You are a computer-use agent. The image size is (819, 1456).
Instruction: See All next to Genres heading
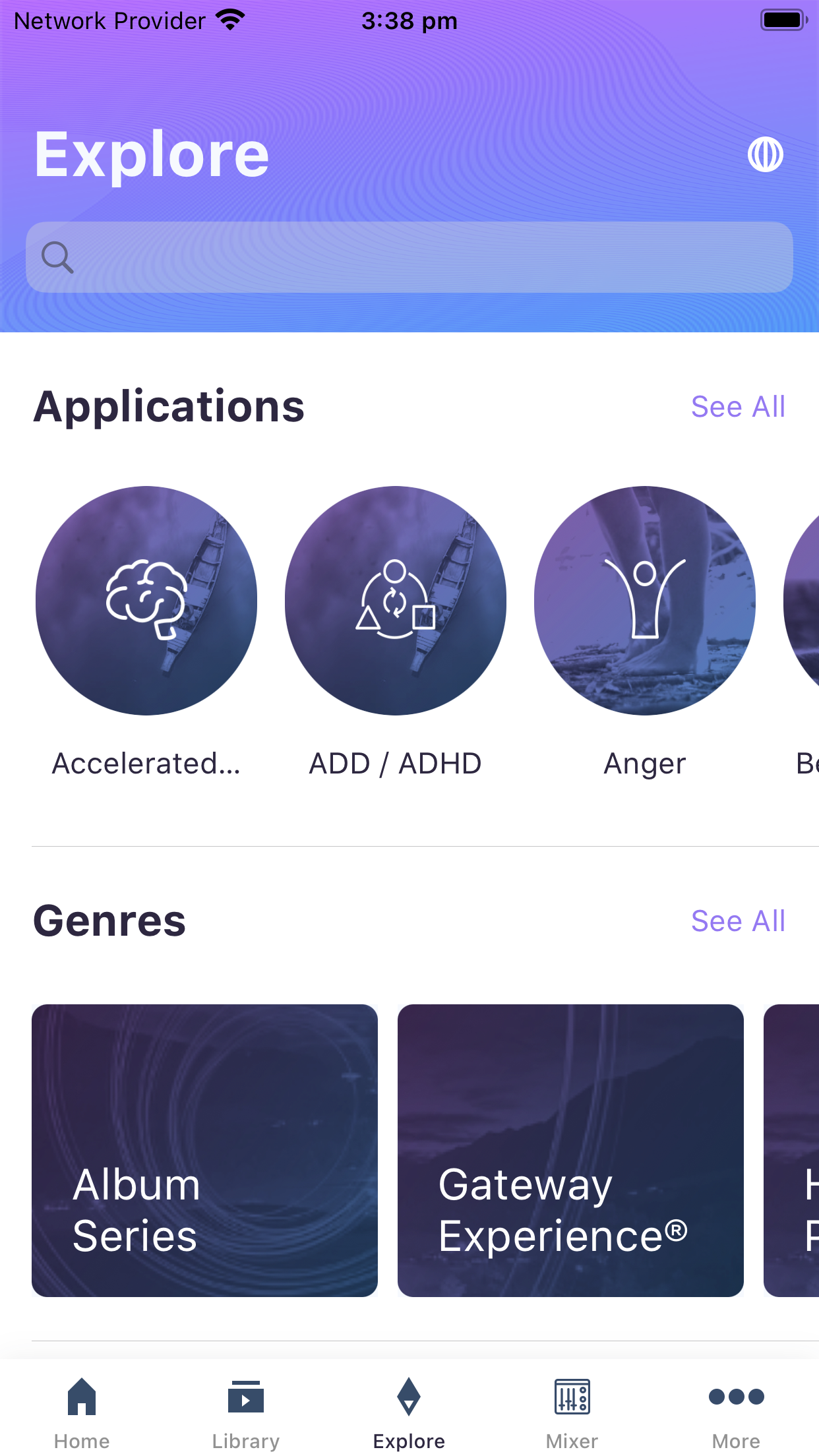(738, 921)
